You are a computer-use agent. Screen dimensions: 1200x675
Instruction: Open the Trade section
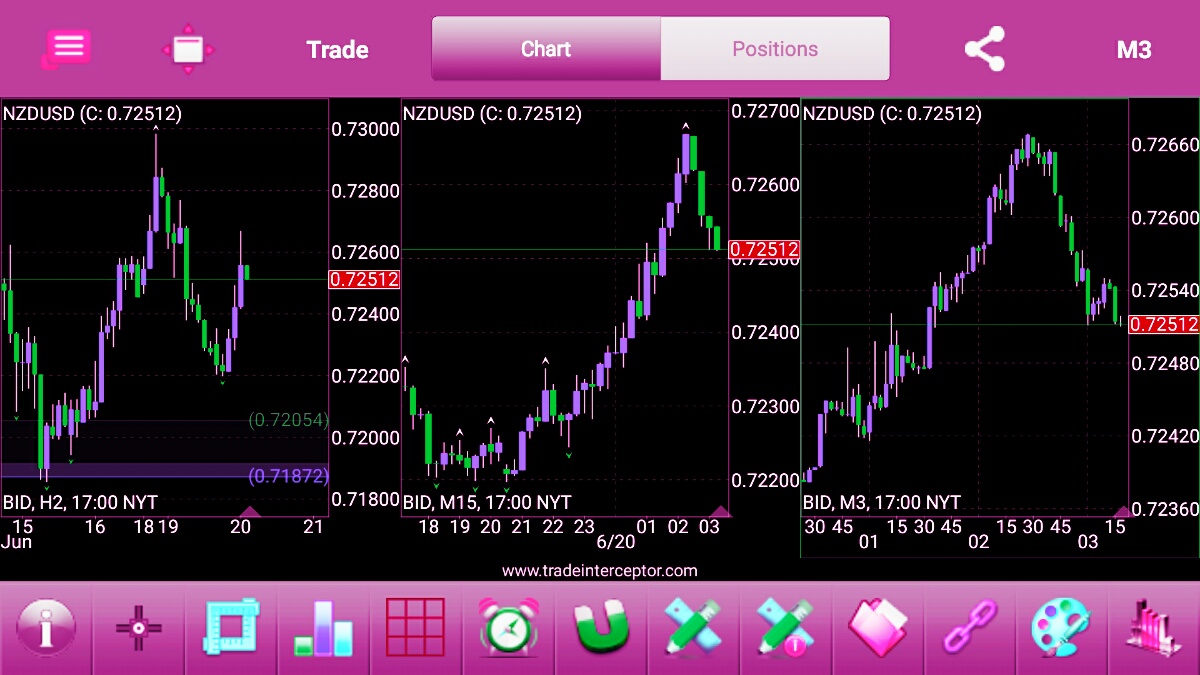(337, 49)
